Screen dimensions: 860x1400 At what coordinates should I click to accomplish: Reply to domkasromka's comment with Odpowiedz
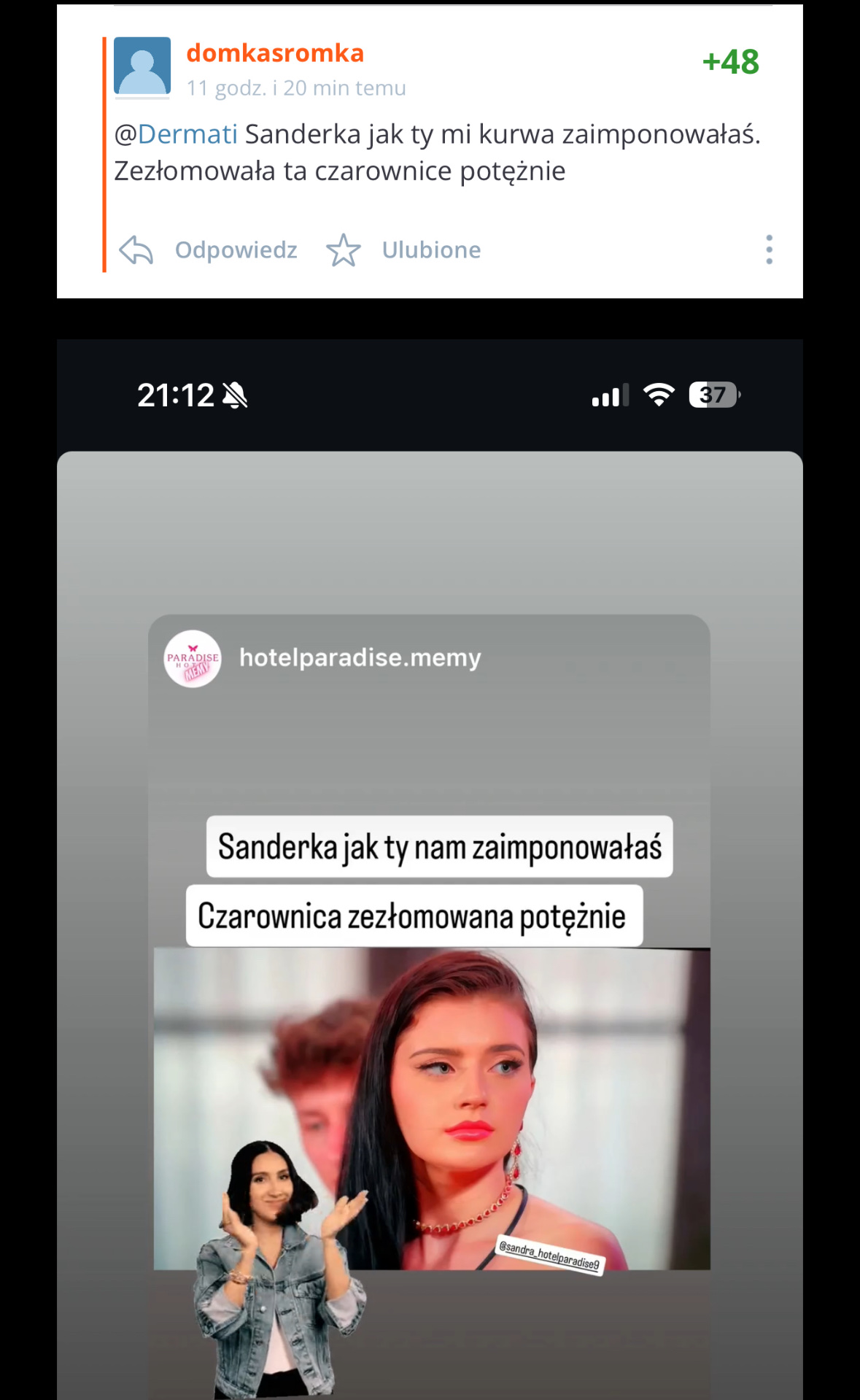pos(210,250)
